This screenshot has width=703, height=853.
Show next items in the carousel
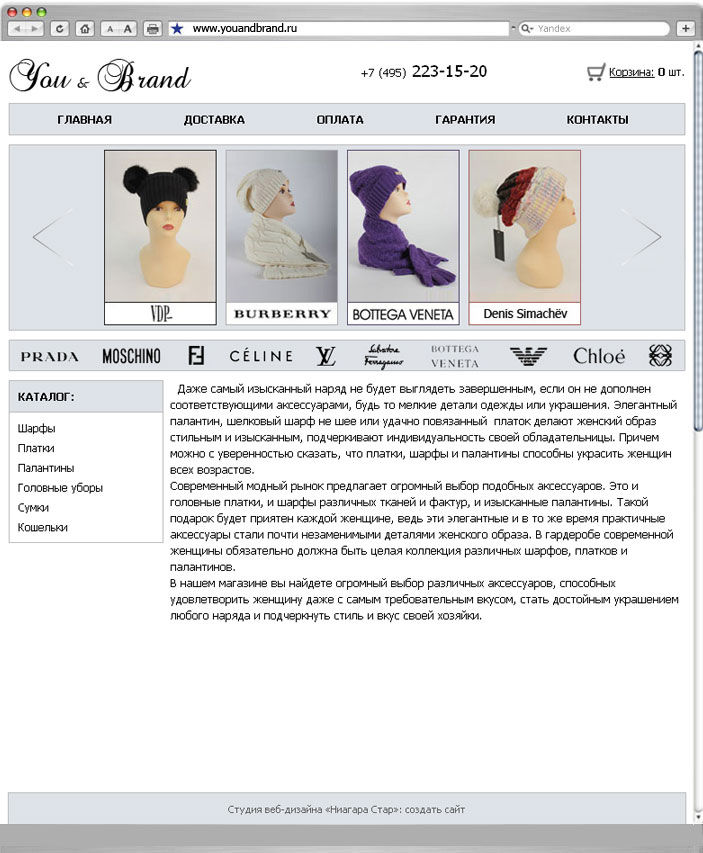pyautogui.click(x=640, y=237)
